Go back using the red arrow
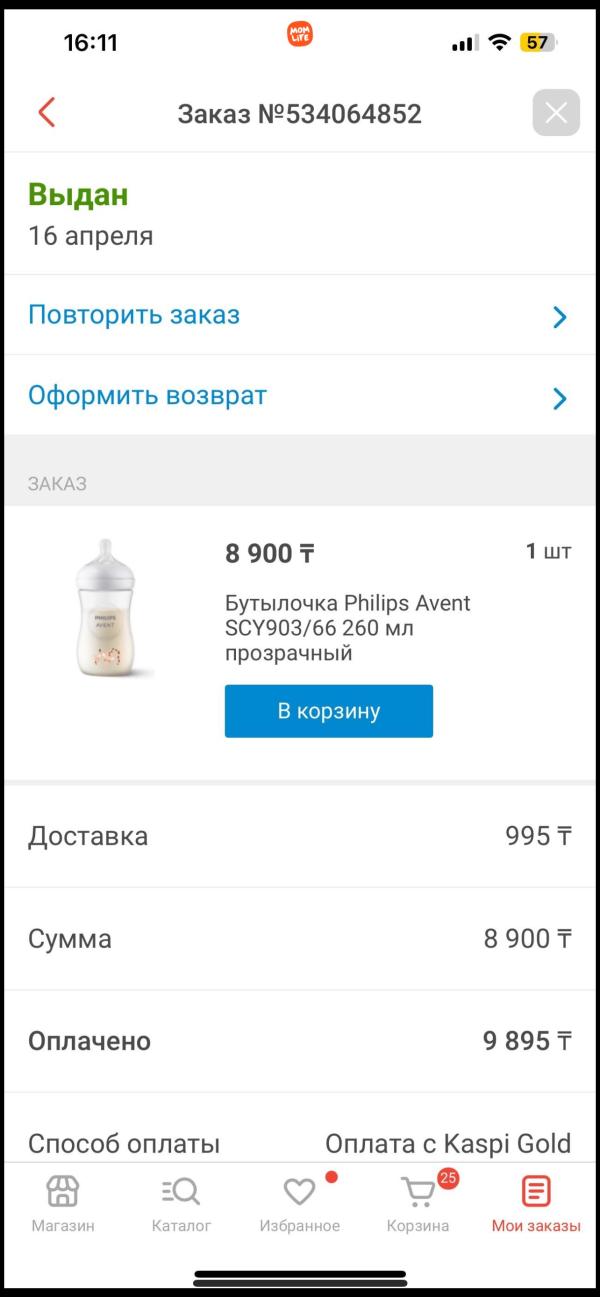The image size is (600, 1297). click(x=46, y=113)
